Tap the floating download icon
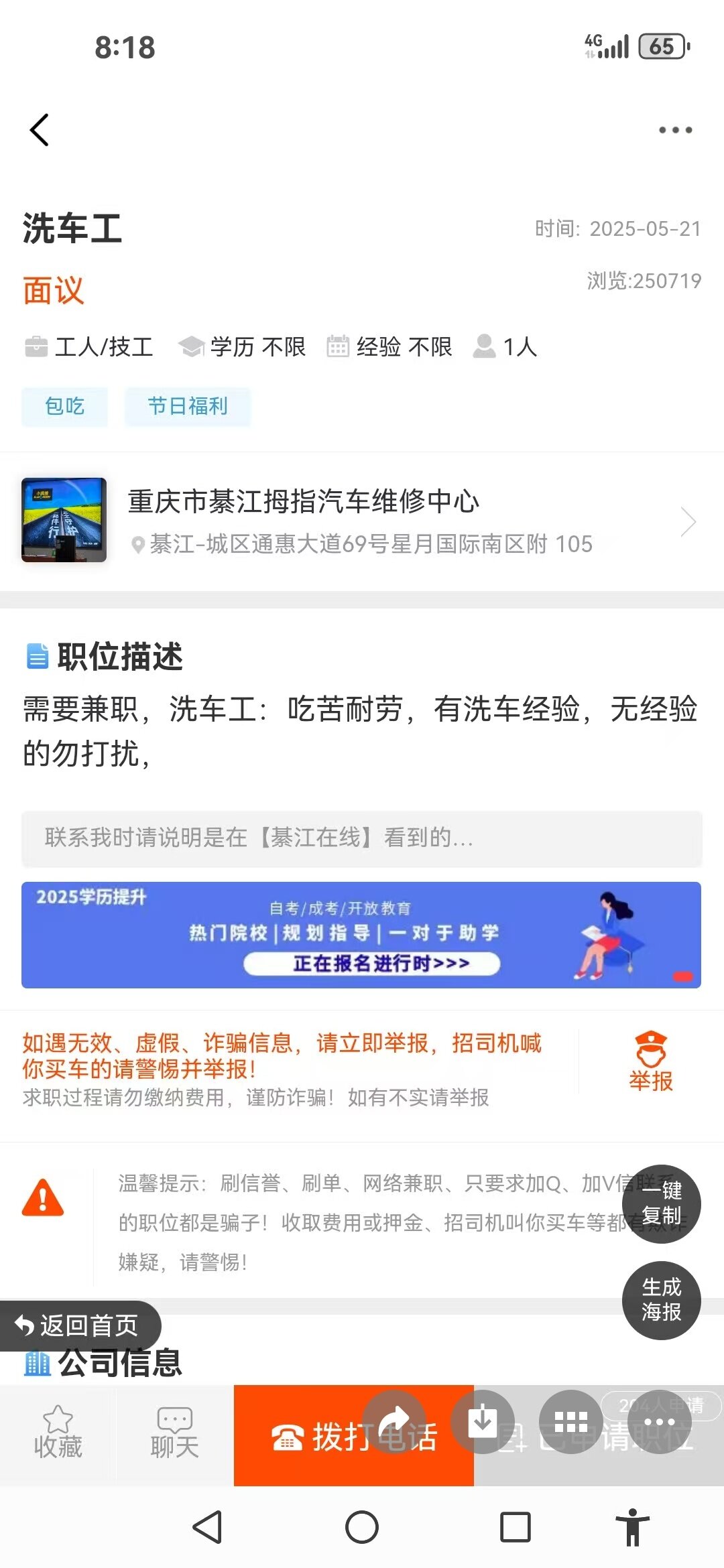Screen dimensions: 724x1568 pyautogui.click(x=483, y=1422)
